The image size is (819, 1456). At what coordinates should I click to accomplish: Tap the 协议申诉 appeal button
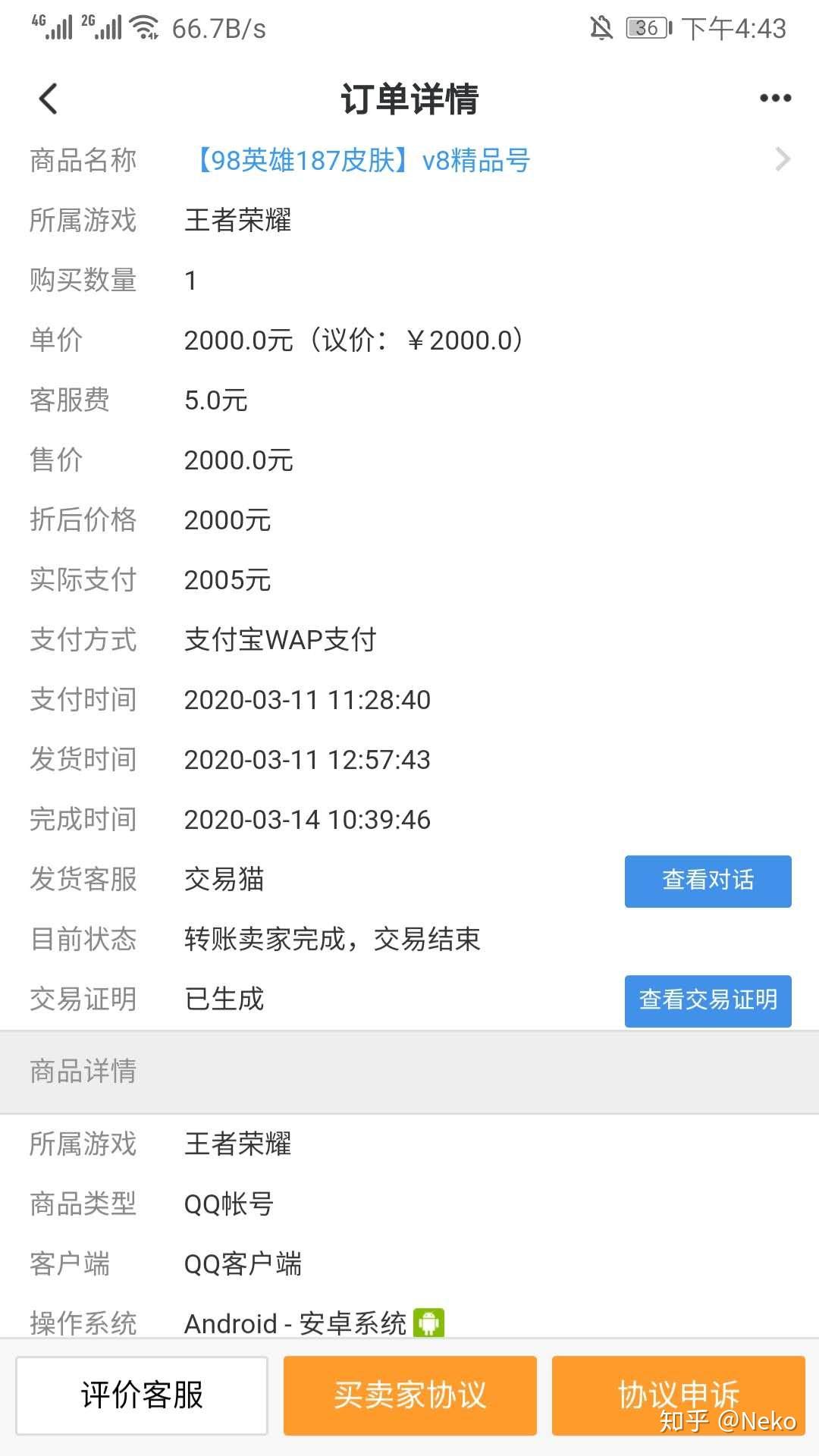[678, 1395]
